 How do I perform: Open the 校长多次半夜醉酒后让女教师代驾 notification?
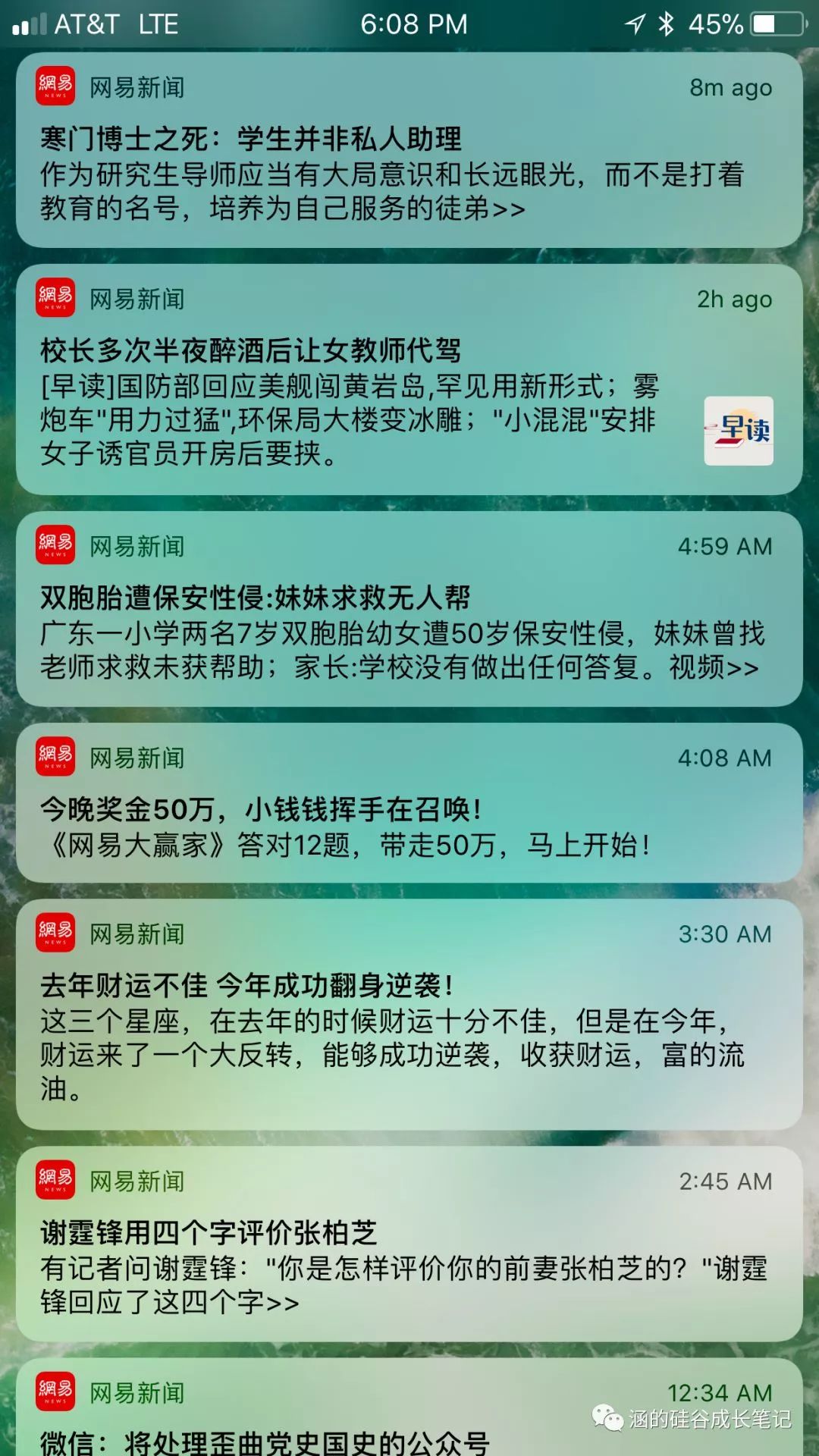[x=408, y=381]
